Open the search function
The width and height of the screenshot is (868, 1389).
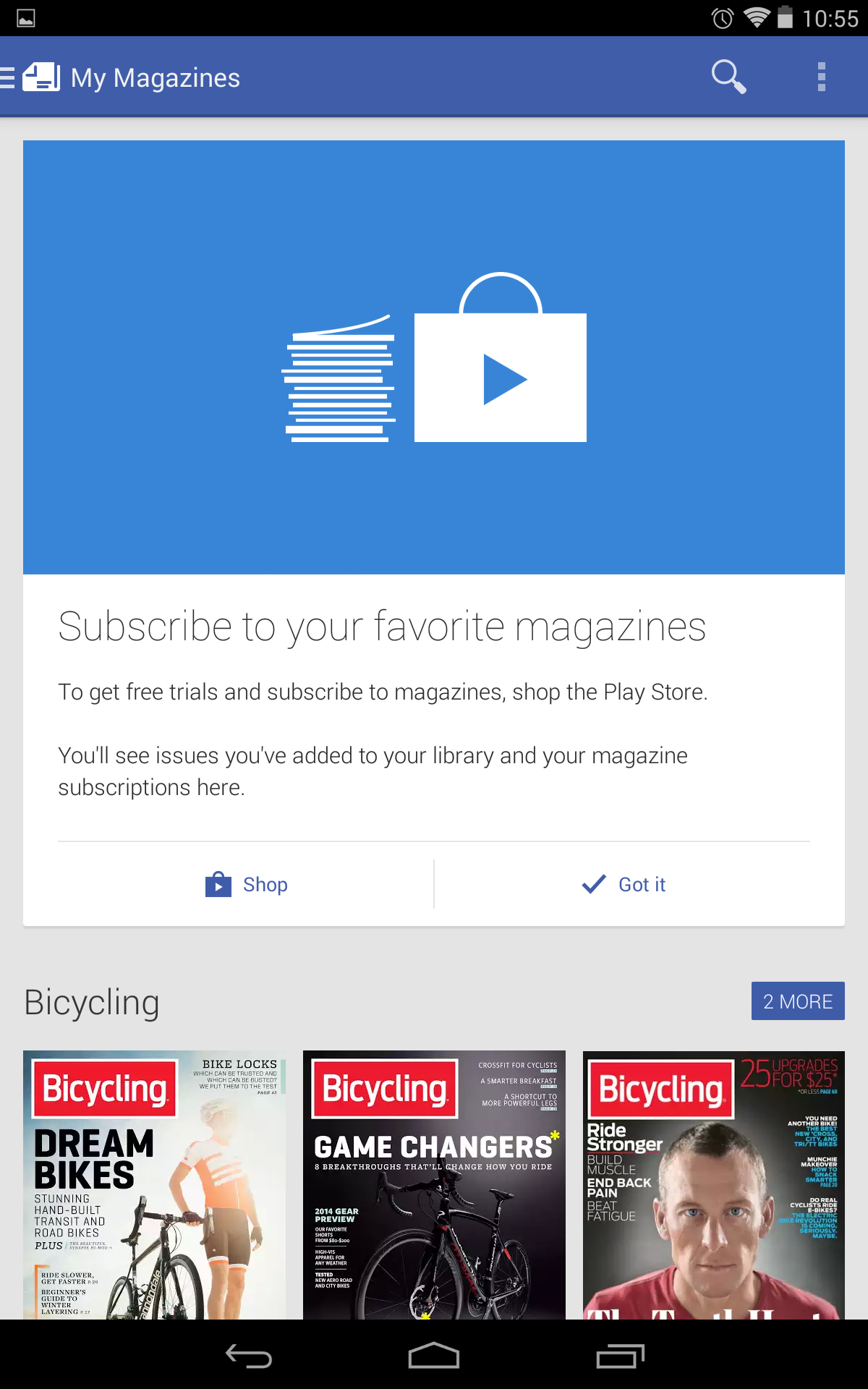coord(728,77)
